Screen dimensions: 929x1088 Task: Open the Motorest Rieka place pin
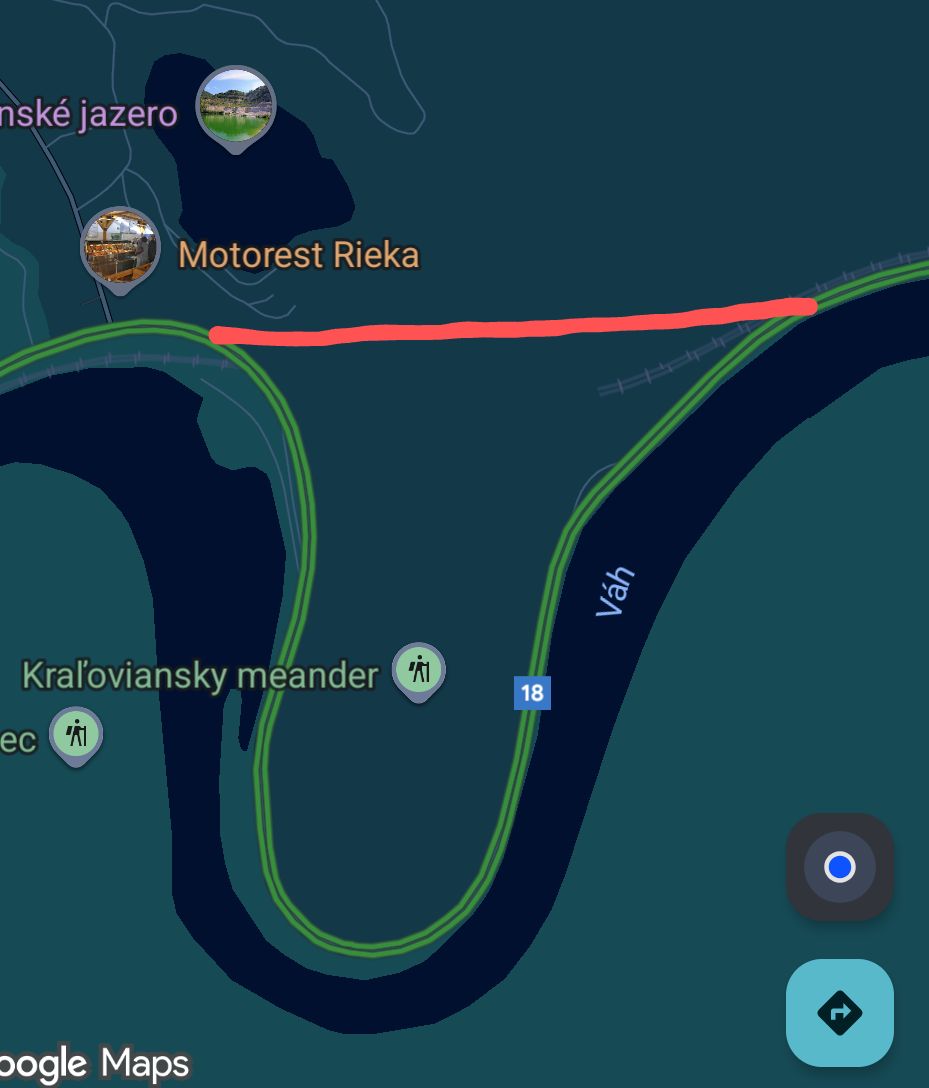pyautogui.click(x=120, y=247)
